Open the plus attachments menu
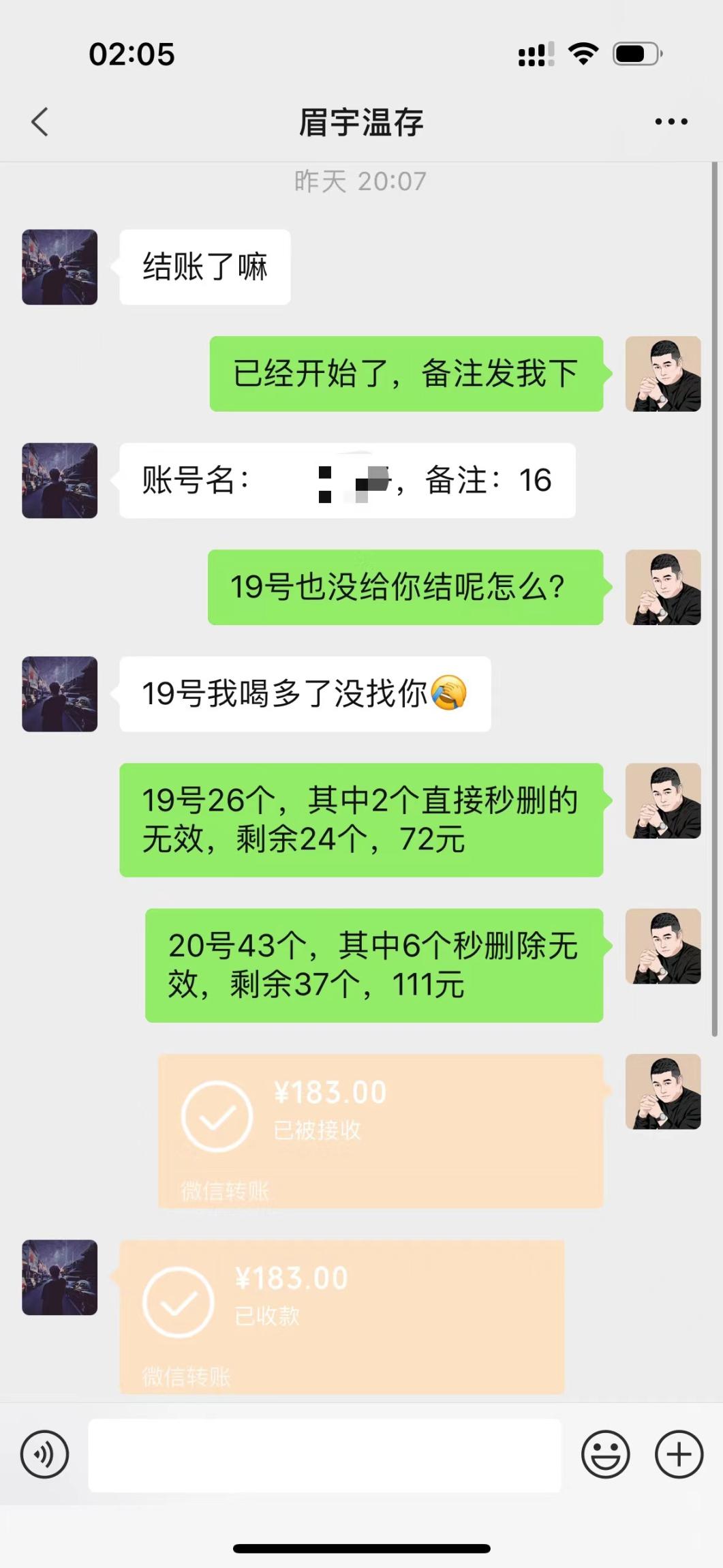The width and height of the screenshot is (723, 1568). tap(679, 1454)
